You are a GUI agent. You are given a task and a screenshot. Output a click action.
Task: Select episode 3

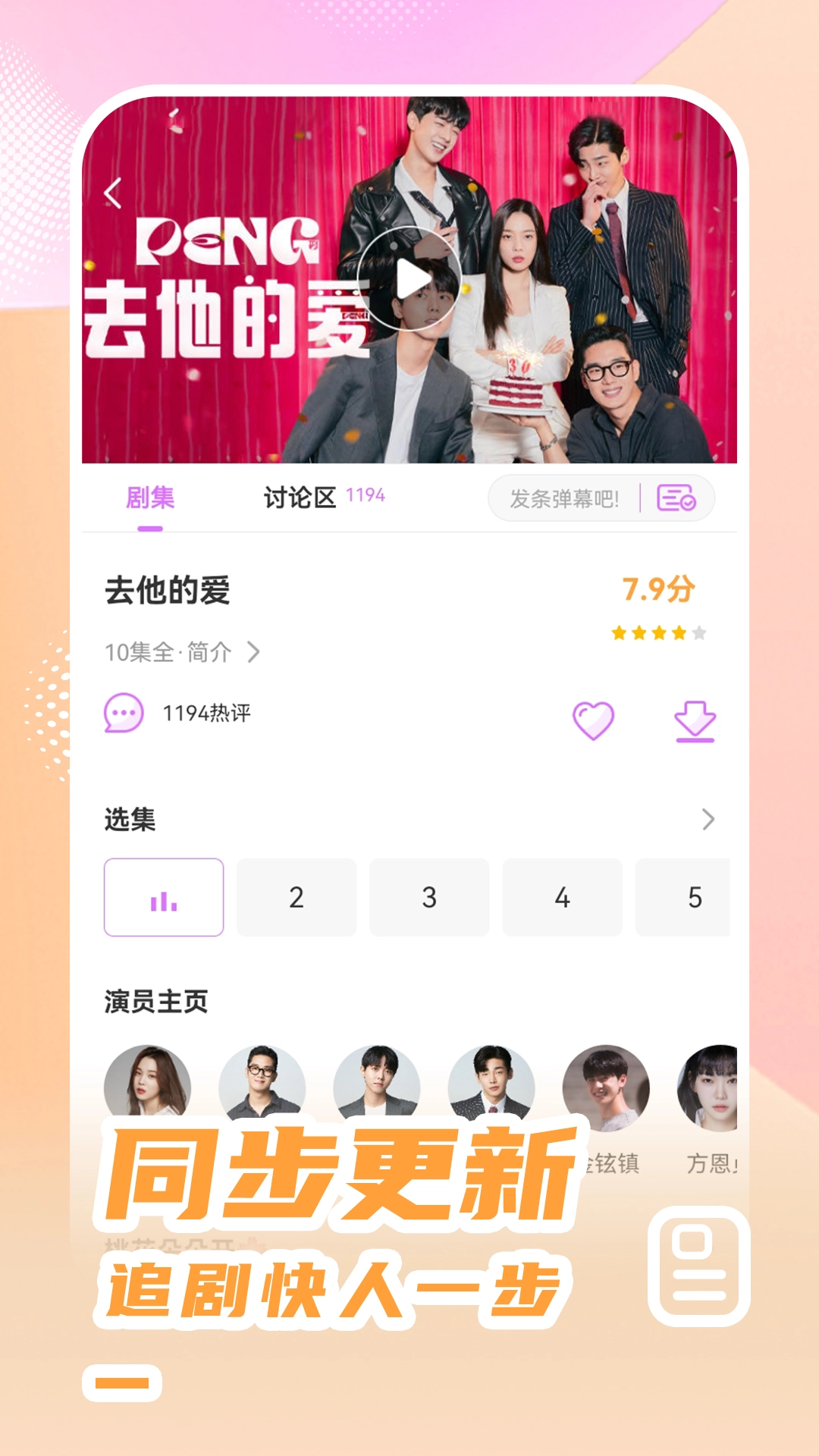click(x=428, y=897)
